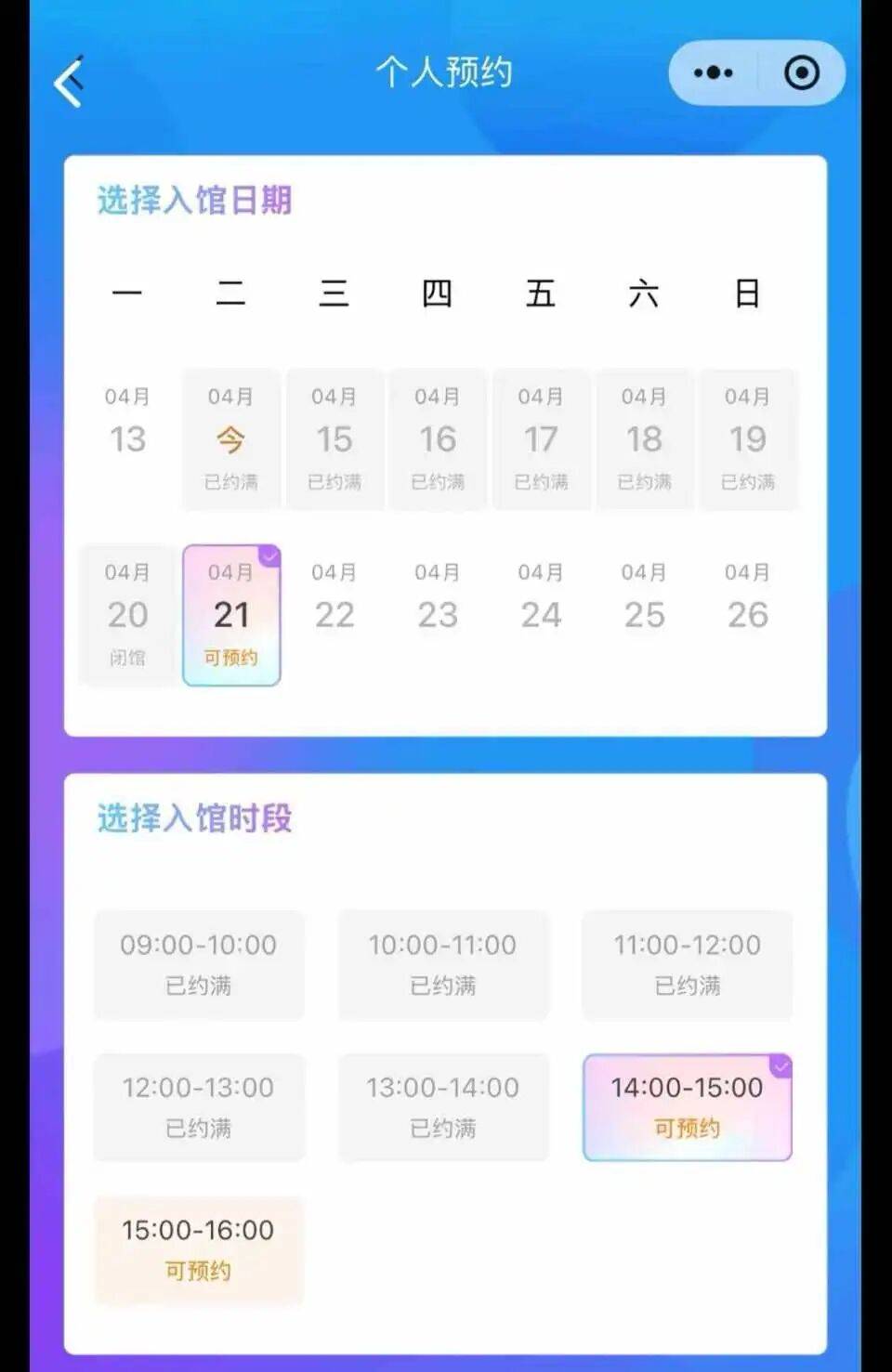Tap the fully booked 09:00-10:00 slot

pyautogui.click(x=198, y=963)
